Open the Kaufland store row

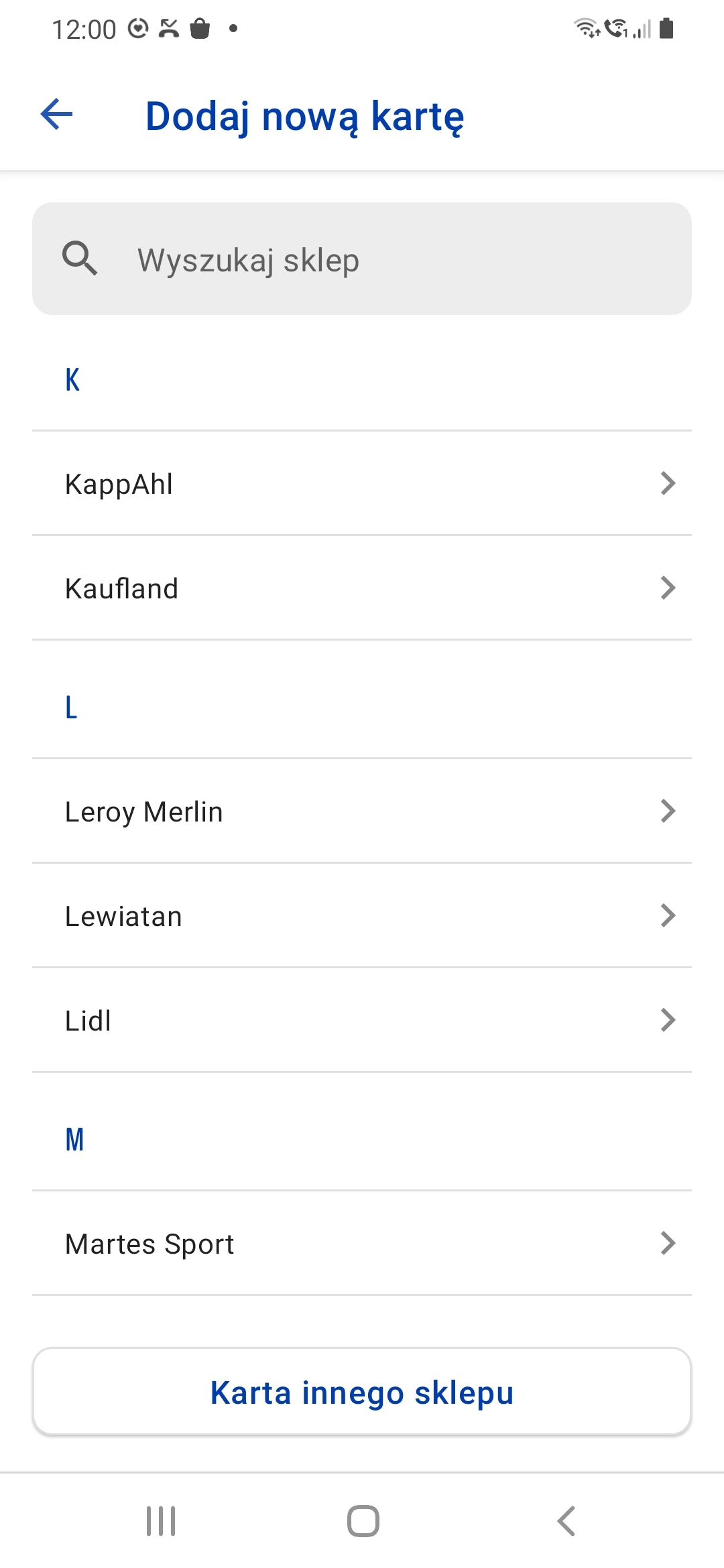362,588
